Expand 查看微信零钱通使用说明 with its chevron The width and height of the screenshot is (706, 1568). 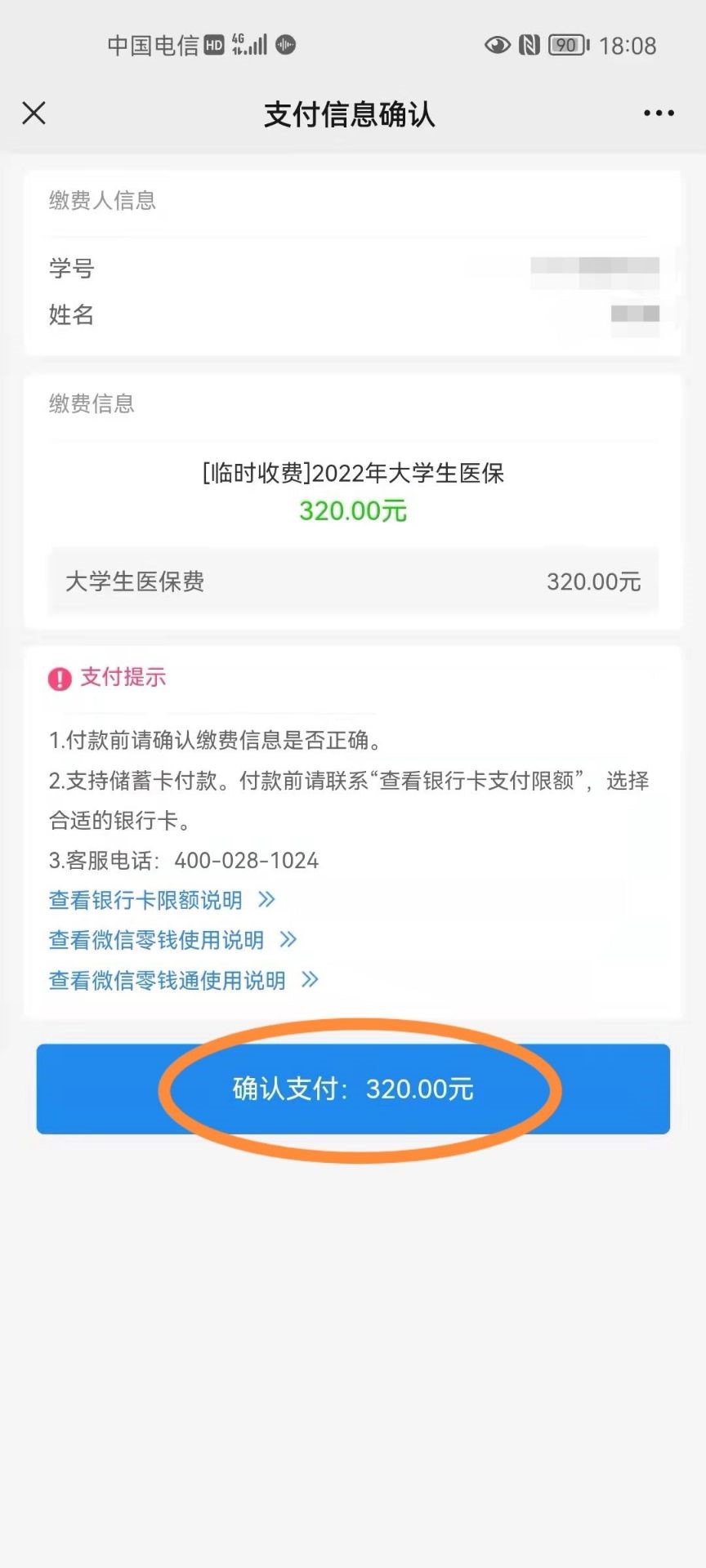309,980
